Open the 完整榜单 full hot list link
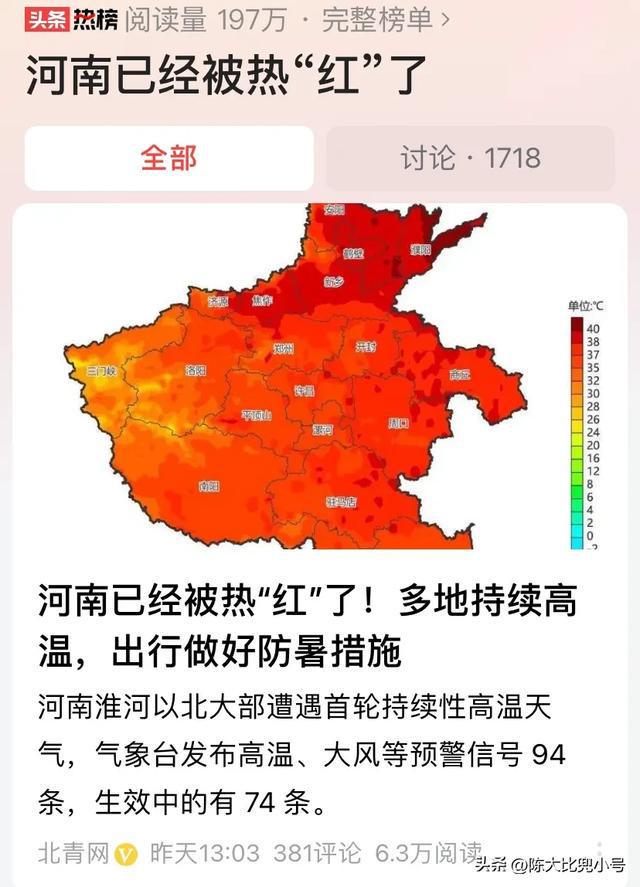The image size is (640, 887). pyautogui.click(x=386, y=18)
